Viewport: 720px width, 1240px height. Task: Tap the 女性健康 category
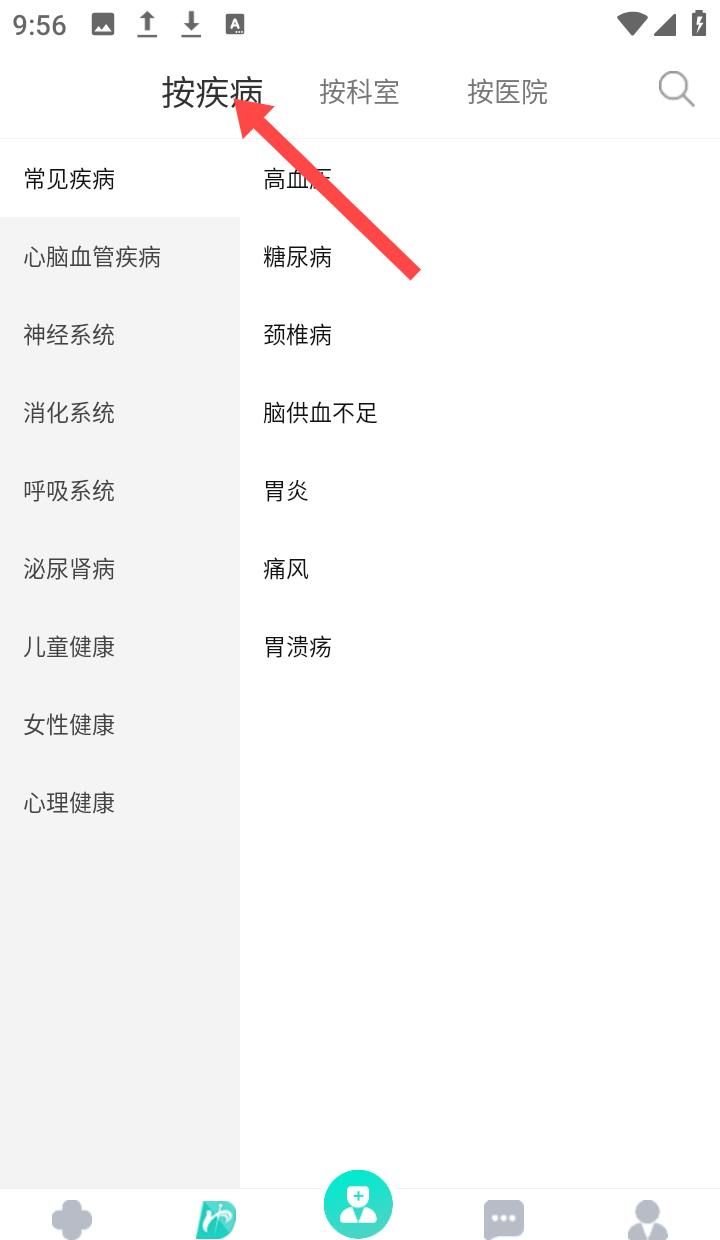69,725
